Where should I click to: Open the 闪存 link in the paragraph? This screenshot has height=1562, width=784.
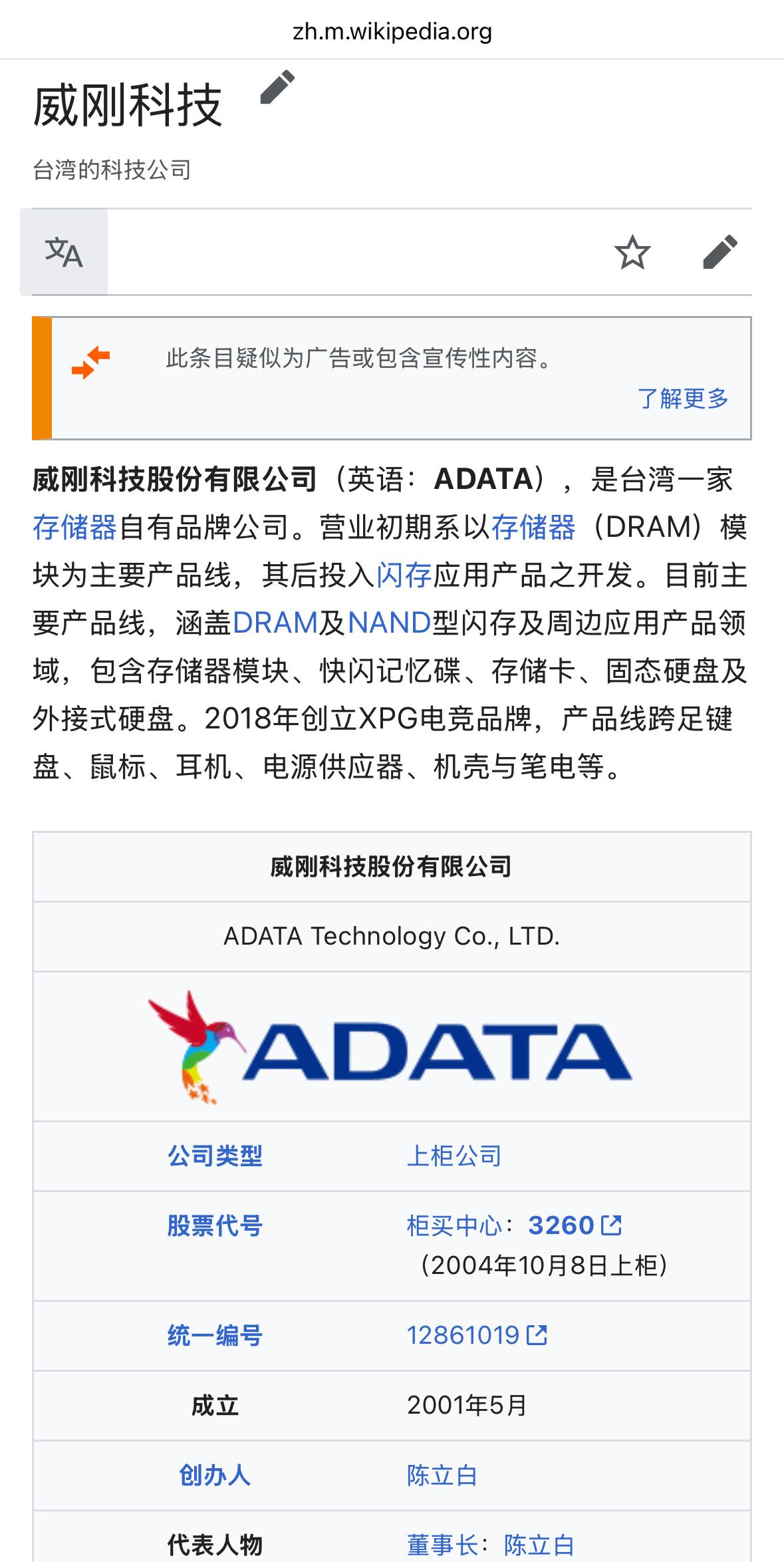(x=404, y=575)
